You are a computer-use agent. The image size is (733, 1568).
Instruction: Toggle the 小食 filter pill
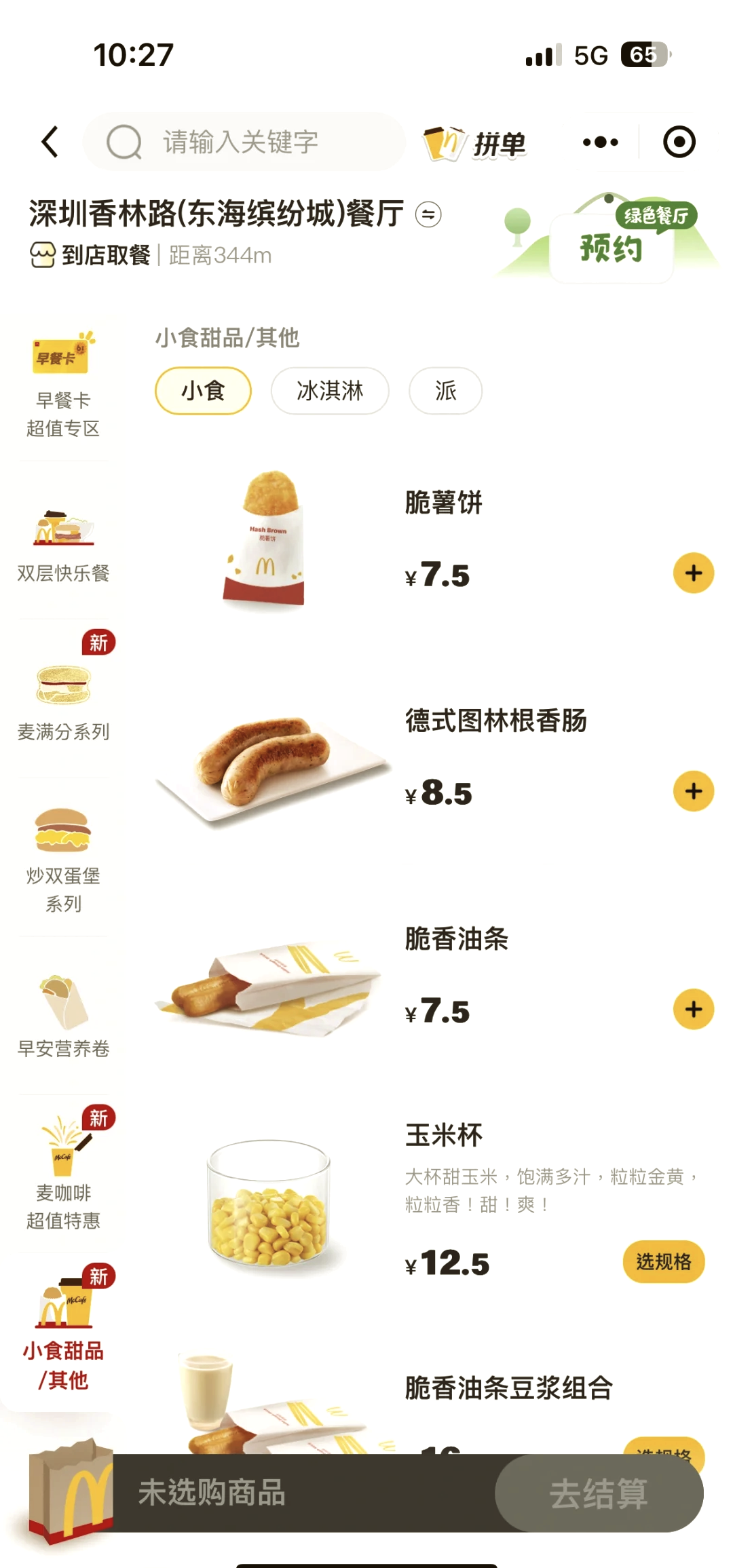coord(203,391)
